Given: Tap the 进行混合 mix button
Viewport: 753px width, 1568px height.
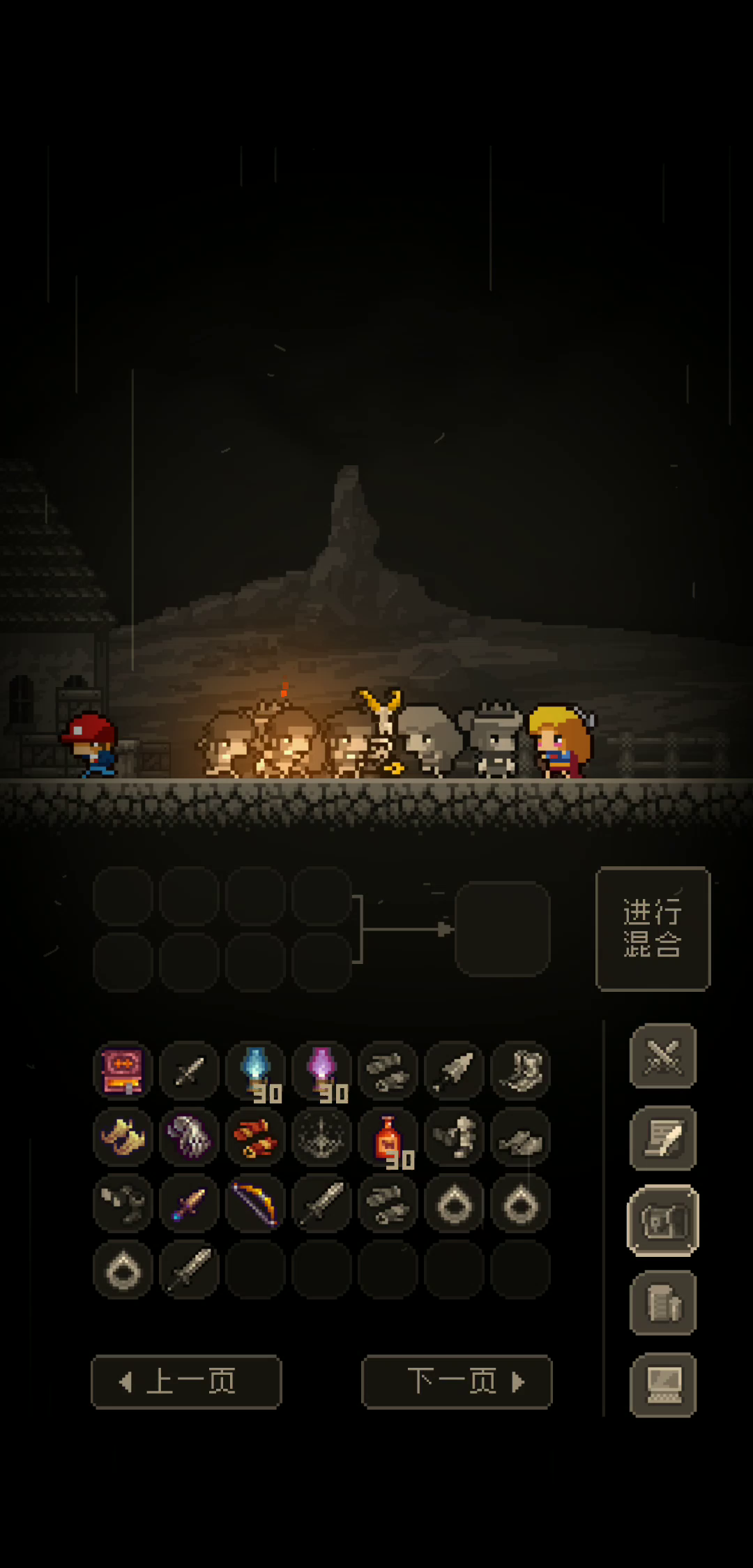Looking at the screenshot, I should tap(653, 928).
